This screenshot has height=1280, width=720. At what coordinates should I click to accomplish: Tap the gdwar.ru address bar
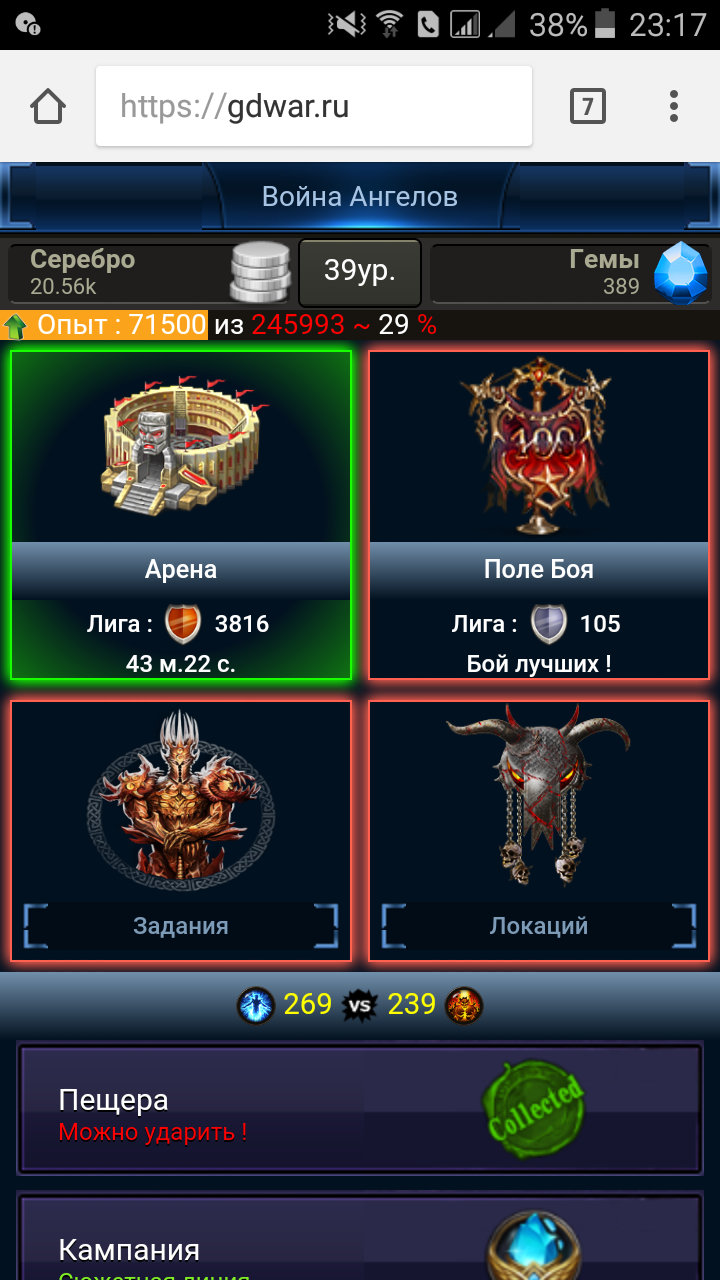click(313, 106)
